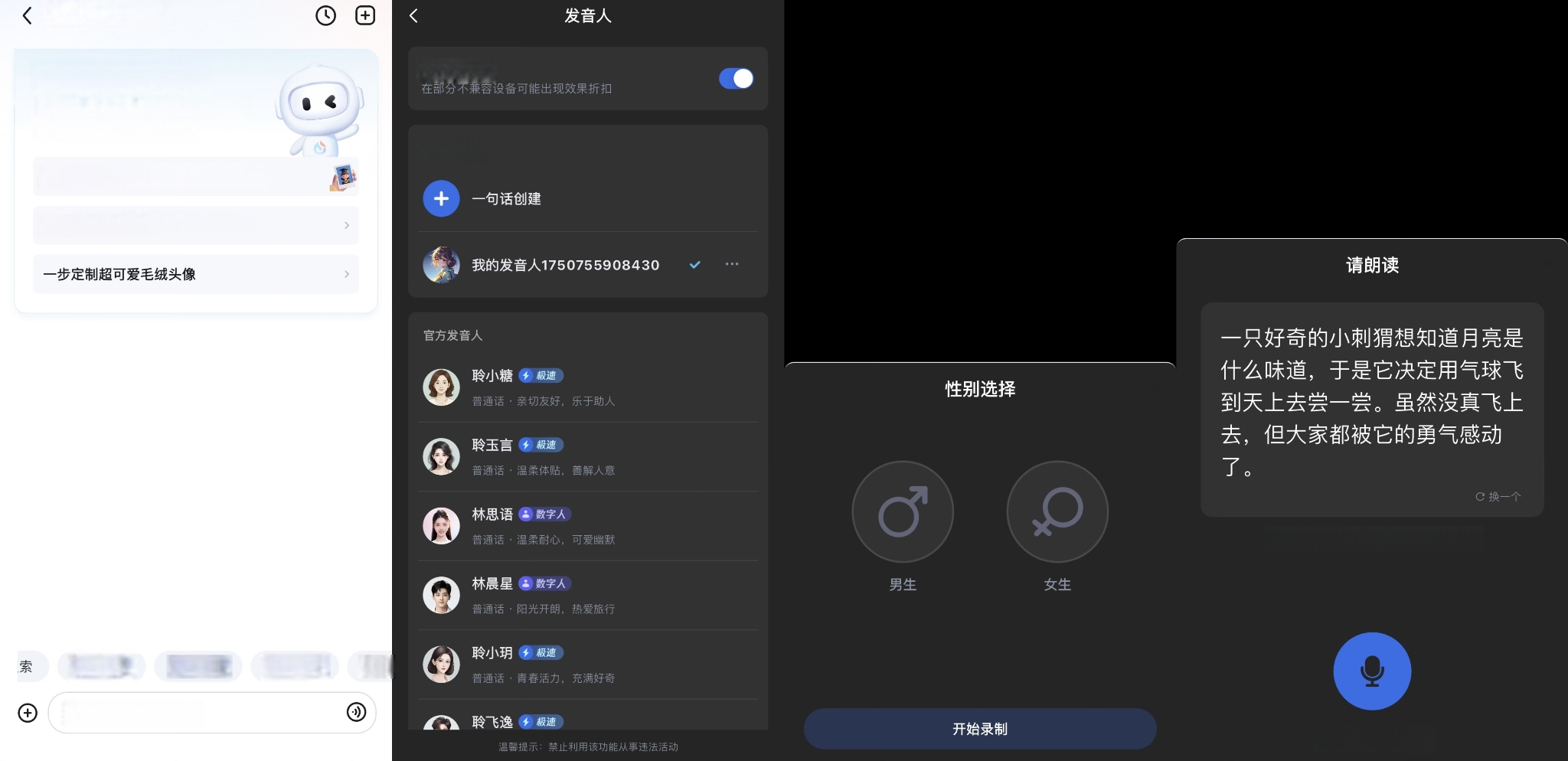1568x761 pixels.
Task: Open the history clock icon
Action: [326, 15]
